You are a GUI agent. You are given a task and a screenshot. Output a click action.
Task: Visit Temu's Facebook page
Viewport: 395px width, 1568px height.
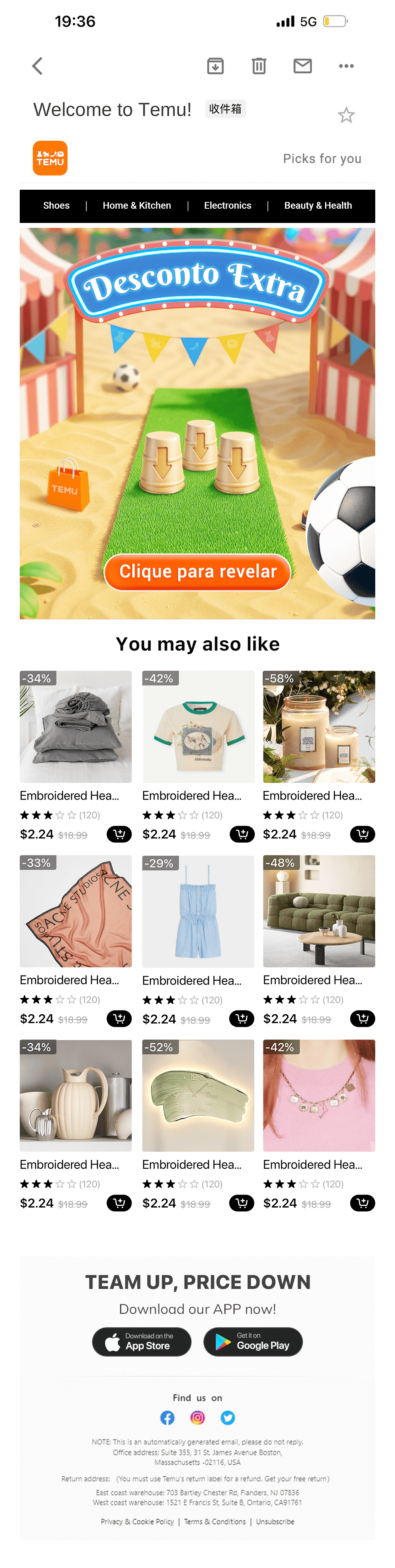(x=167, y=1418)
